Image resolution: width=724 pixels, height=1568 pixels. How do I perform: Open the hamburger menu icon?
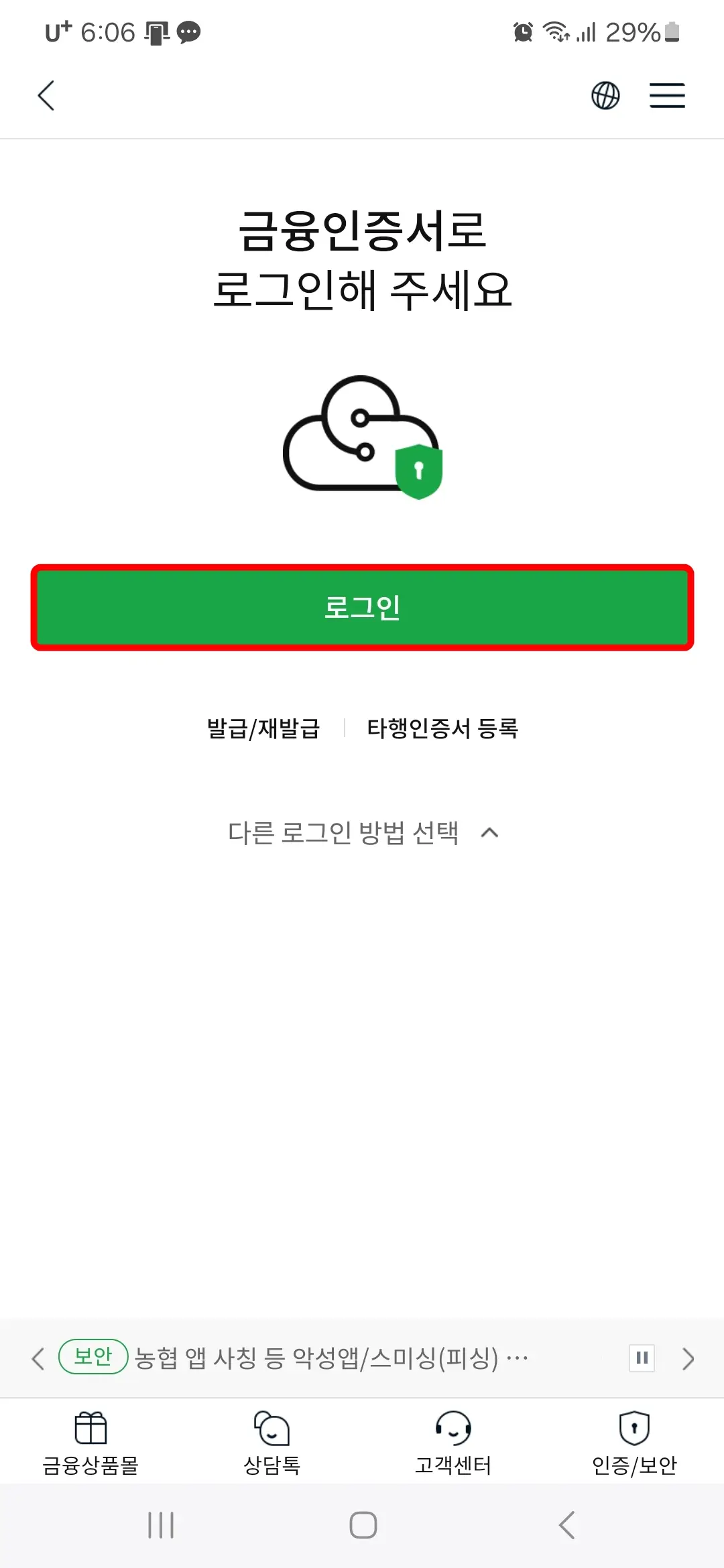pos(667,95)
